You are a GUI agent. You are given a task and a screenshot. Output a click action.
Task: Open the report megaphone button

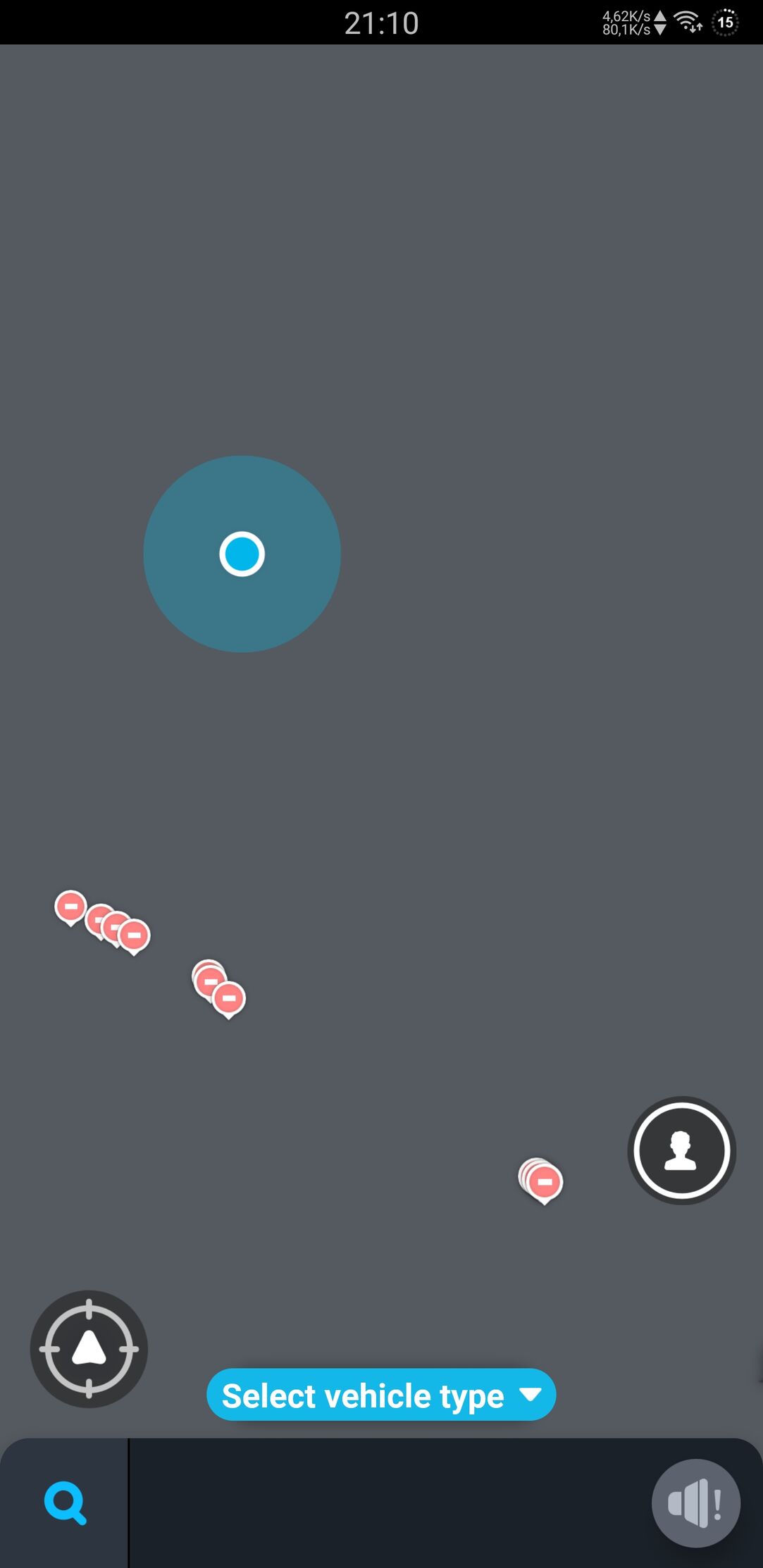696,1503
